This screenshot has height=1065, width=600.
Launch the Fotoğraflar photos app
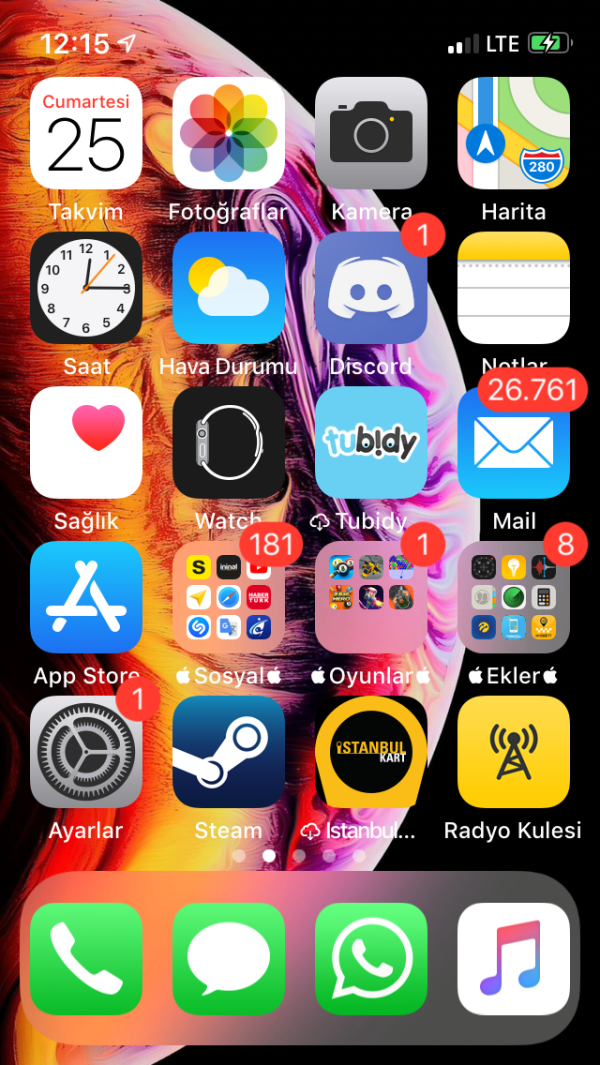[229, 134]
